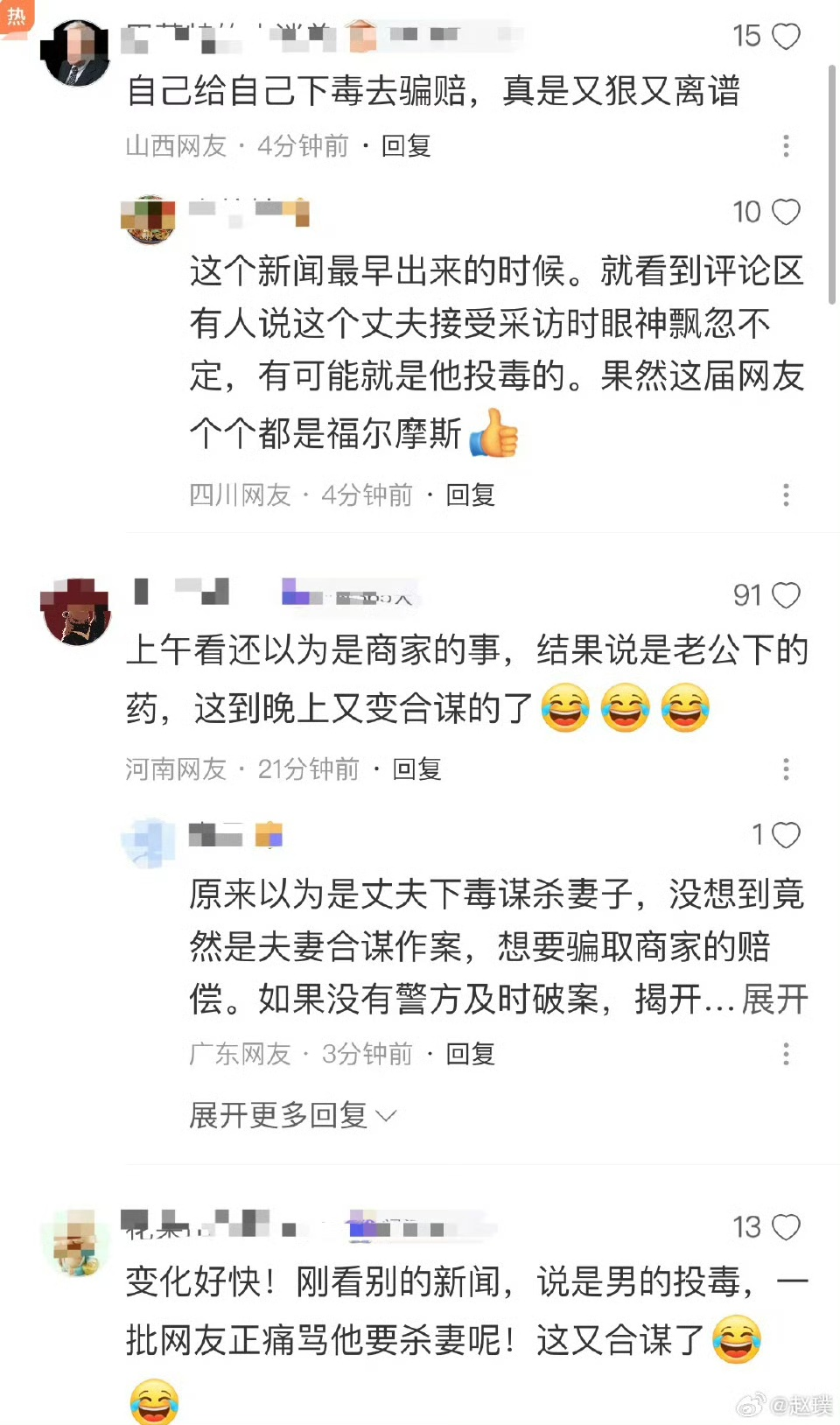
Task: Like the comment with 13 likes
Action: click(x=786, y=1227)
